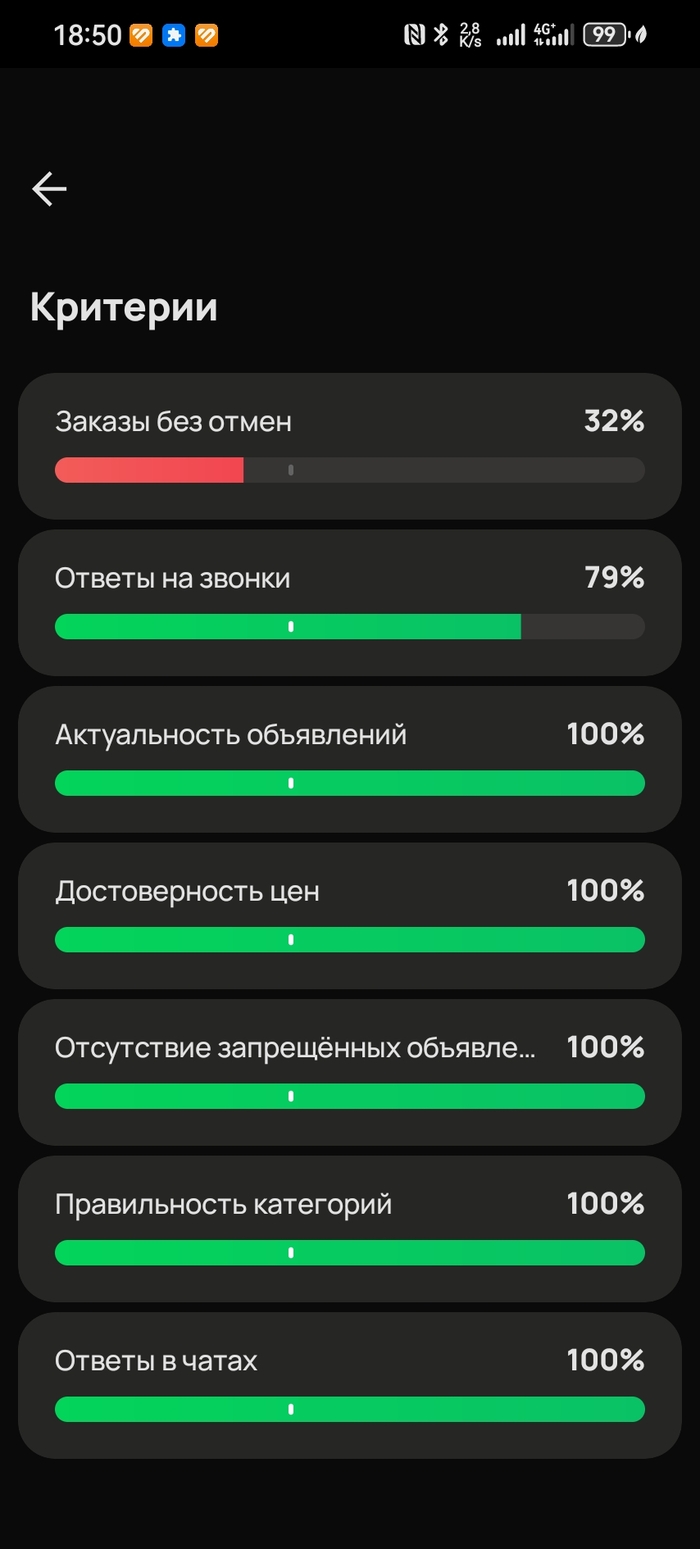
Task: Go back using the arrow icon
Action: (x=49, y=188)
